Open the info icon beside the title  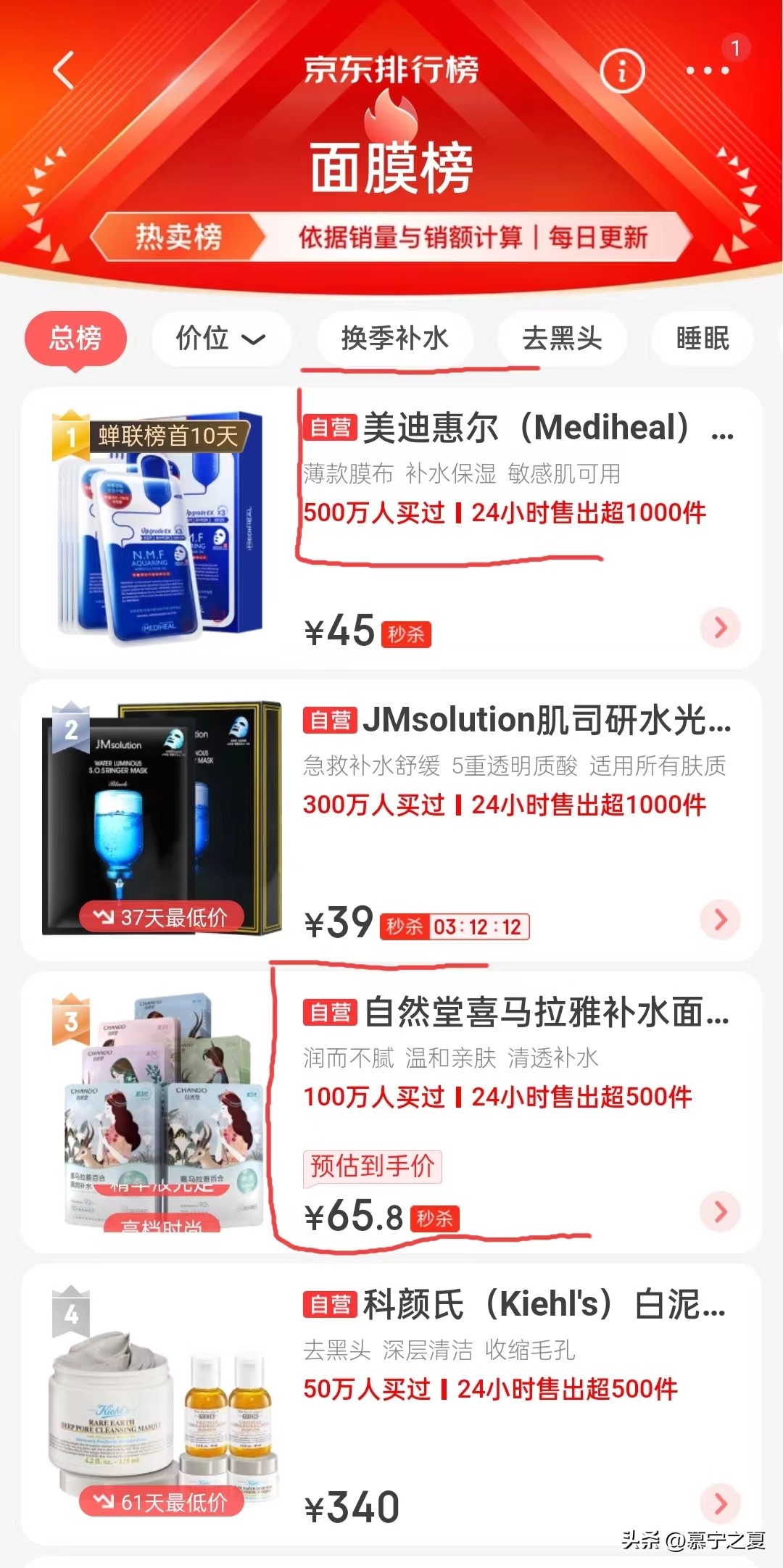pos(623,70)
